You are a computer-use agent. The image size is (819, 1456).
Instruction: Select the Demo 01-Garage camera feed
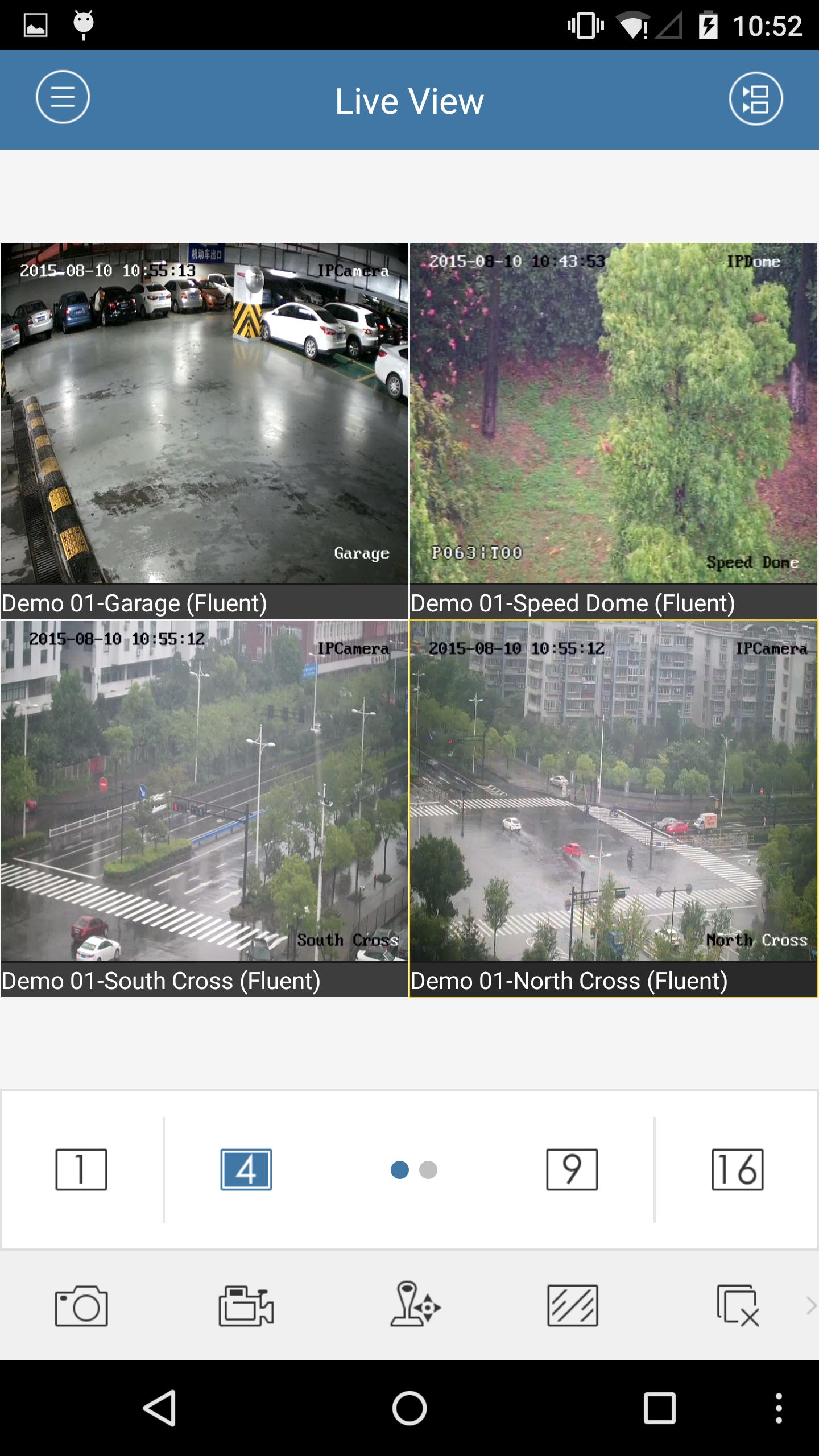(205, 413)
